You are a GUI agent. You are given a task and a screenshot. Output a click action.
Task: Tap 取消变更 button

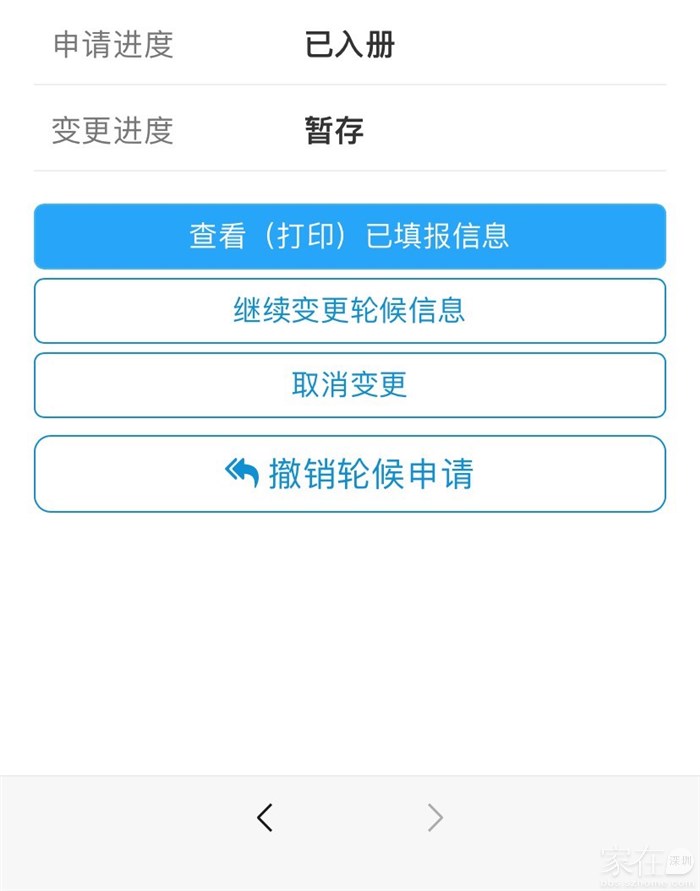349,385
